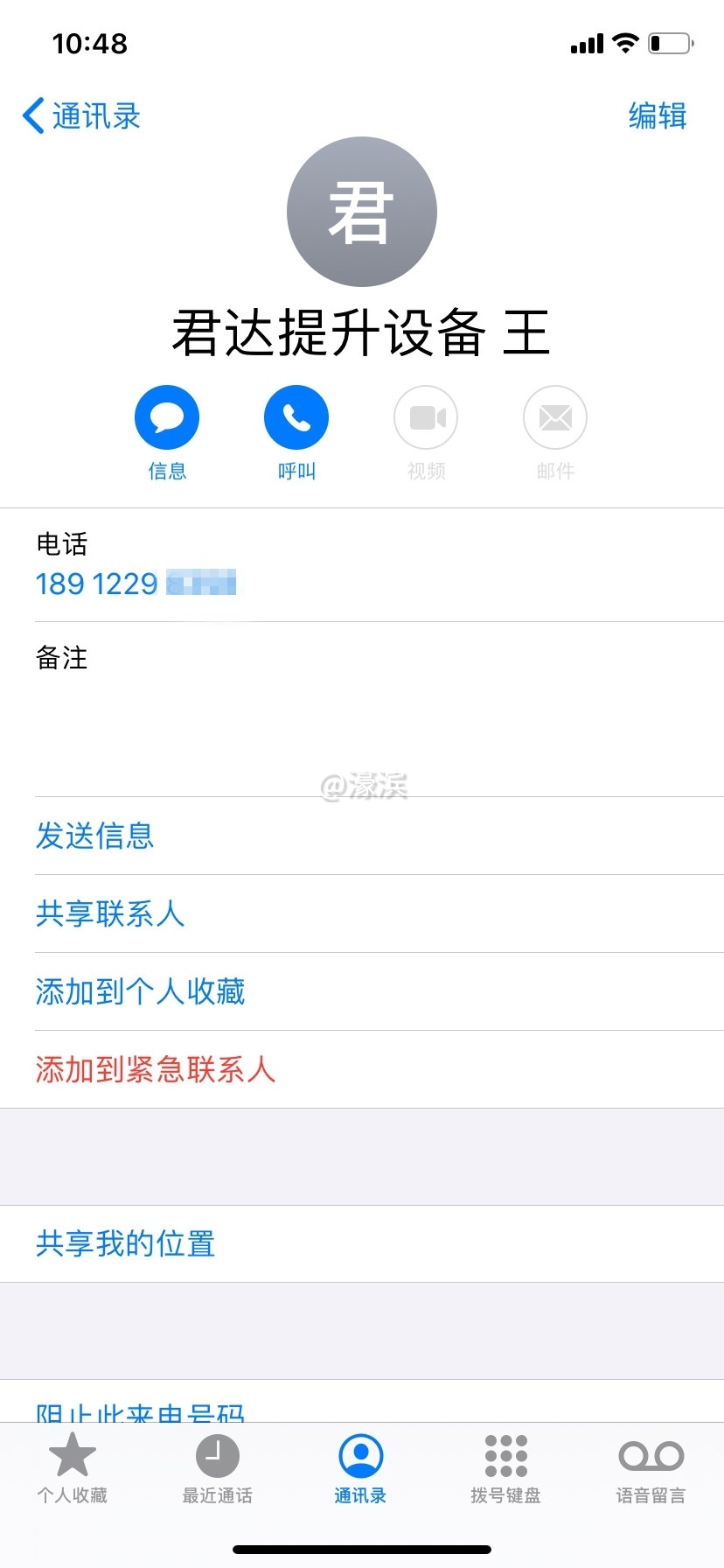
Task: Tap 添加到紧急联系人 in red
Action: click(x=155, y=1069)
